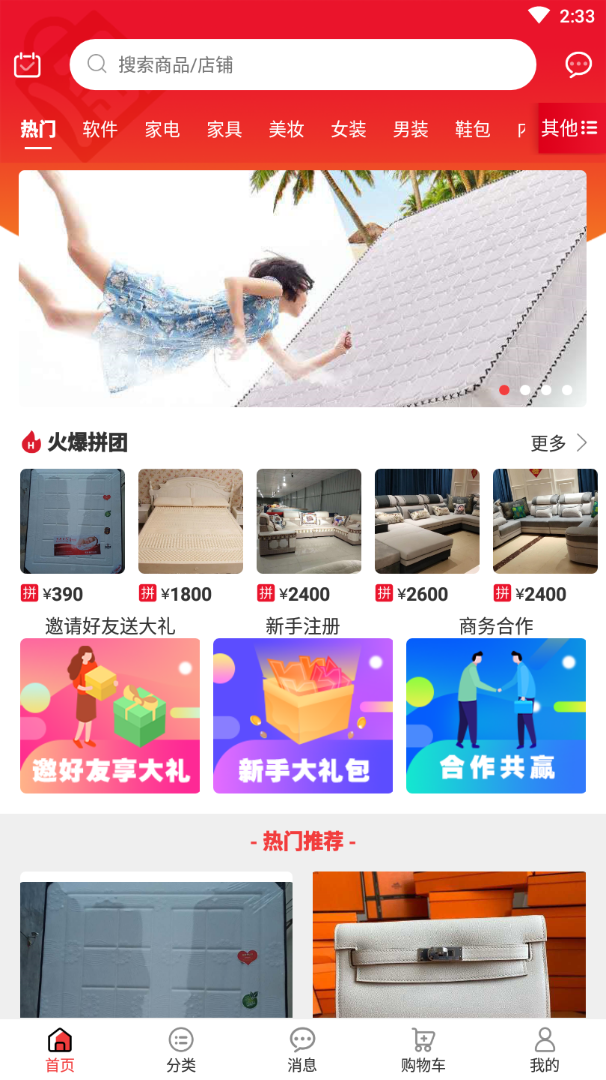Image resolution: width=606 pixels, height=1080 pixels.
Task: Select the 女装 tab
Action: point(348,129)
